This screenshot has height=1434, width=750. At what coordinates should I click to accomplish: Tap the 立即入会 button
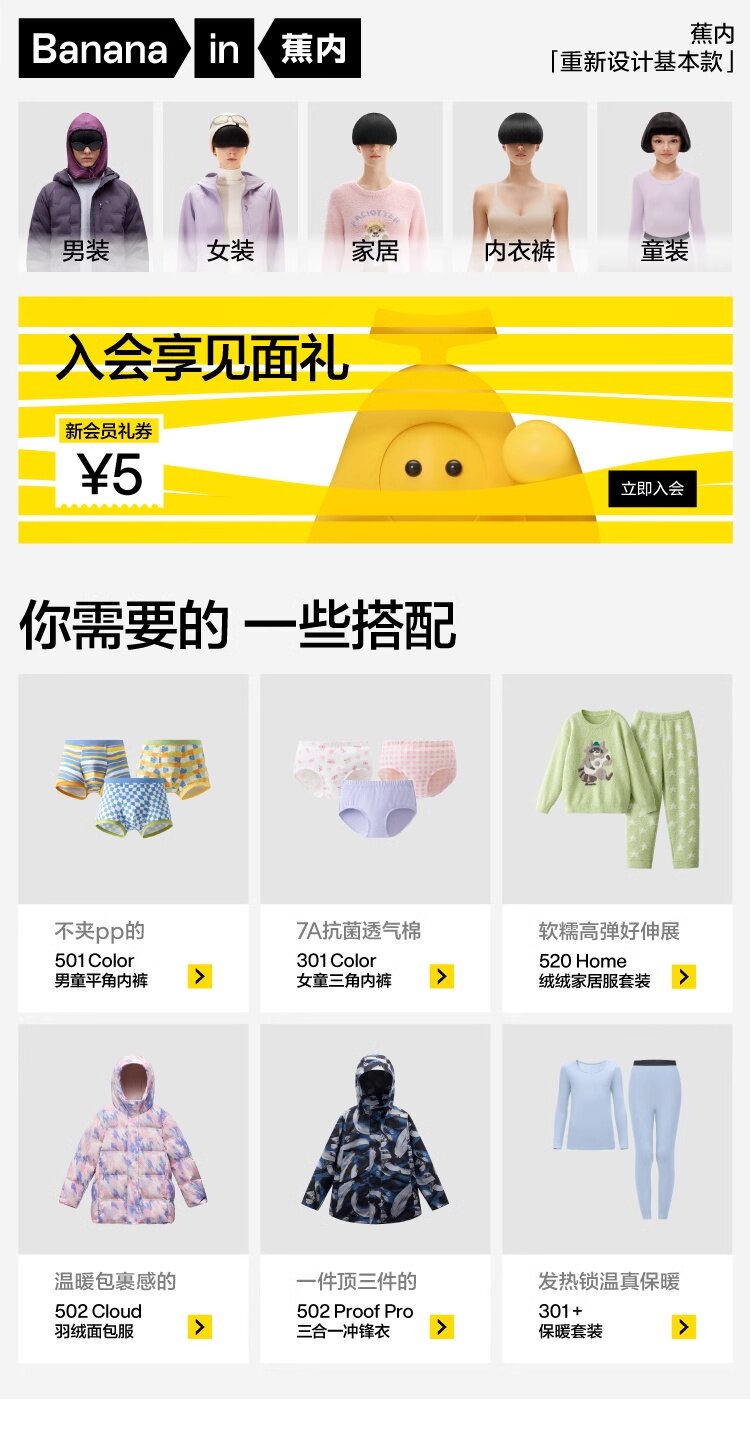652,489
